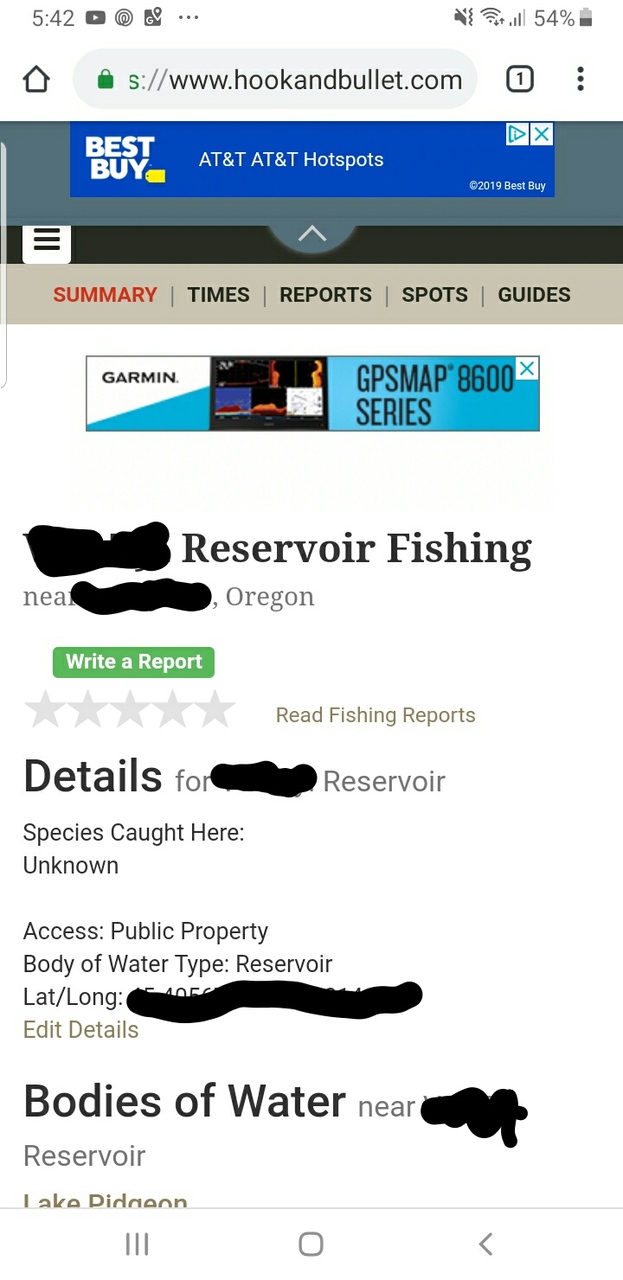Viewport: 623px width, 1280px height.
Task: Switch to the Times tab
Action: click(218, 295)
